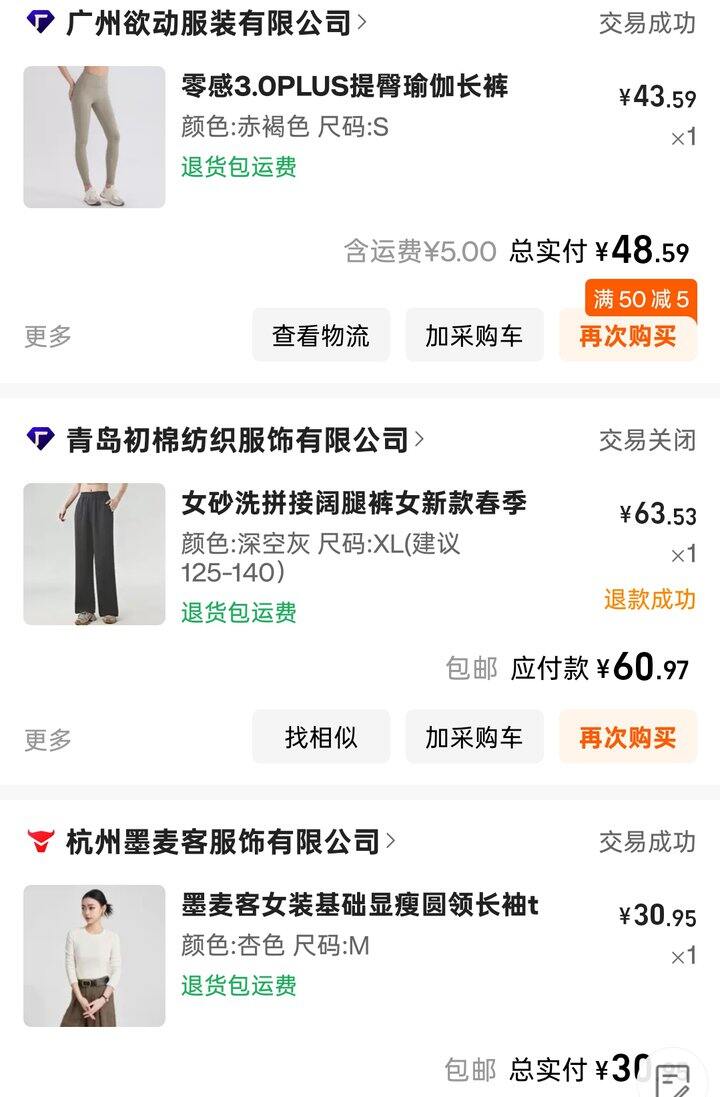Open the floating note icon
Image resolution: width=720 pixels, height=1097 pixels.
pos(673,1080)
